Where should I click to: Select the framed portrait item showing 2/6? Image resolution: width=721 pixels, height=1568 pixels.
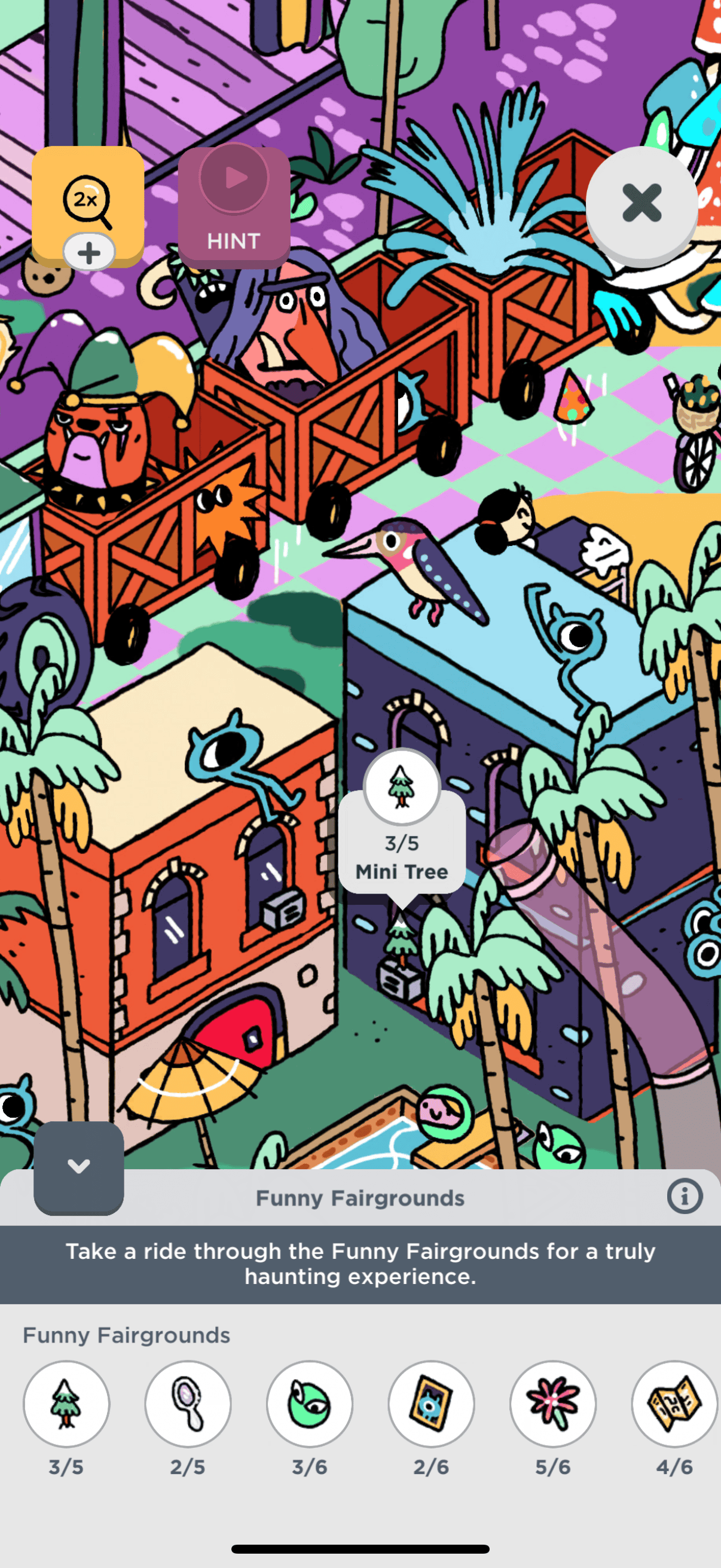point(432,1404)
